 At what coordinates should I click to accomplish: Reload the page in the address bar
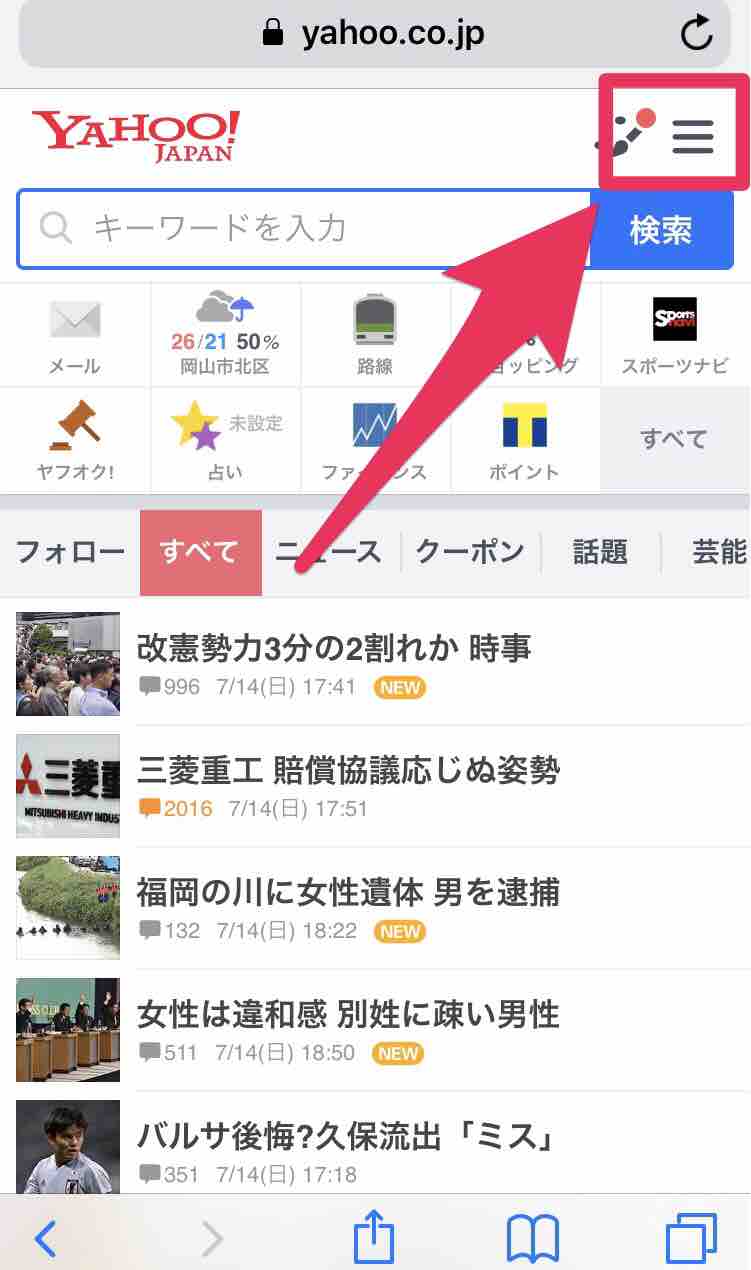pyautogui.click(x=696, y=33)
